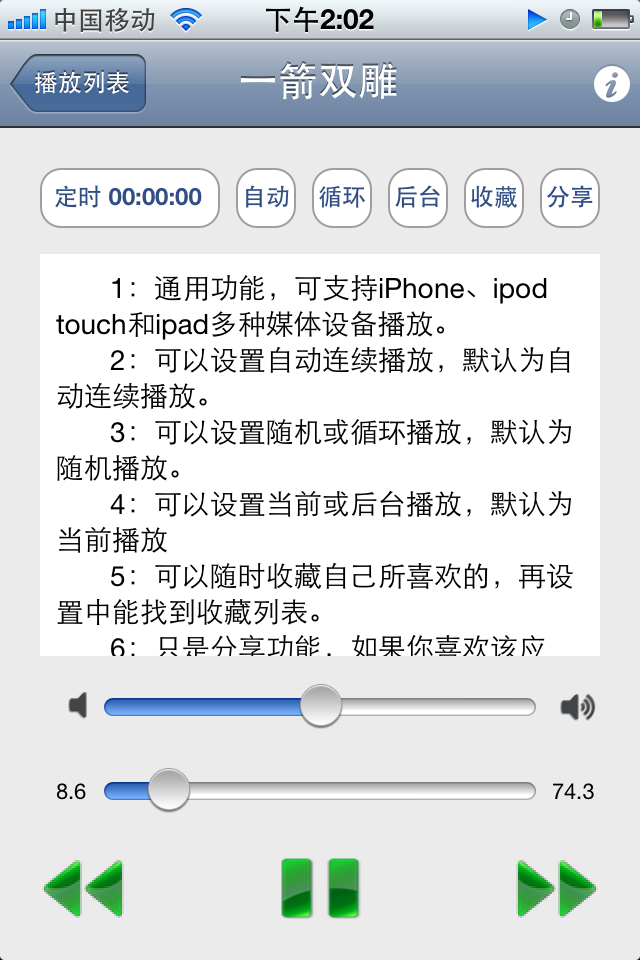Share via the 分享 button
The width and height of the screenshot is (640, 960).
[x=570, y=197]
